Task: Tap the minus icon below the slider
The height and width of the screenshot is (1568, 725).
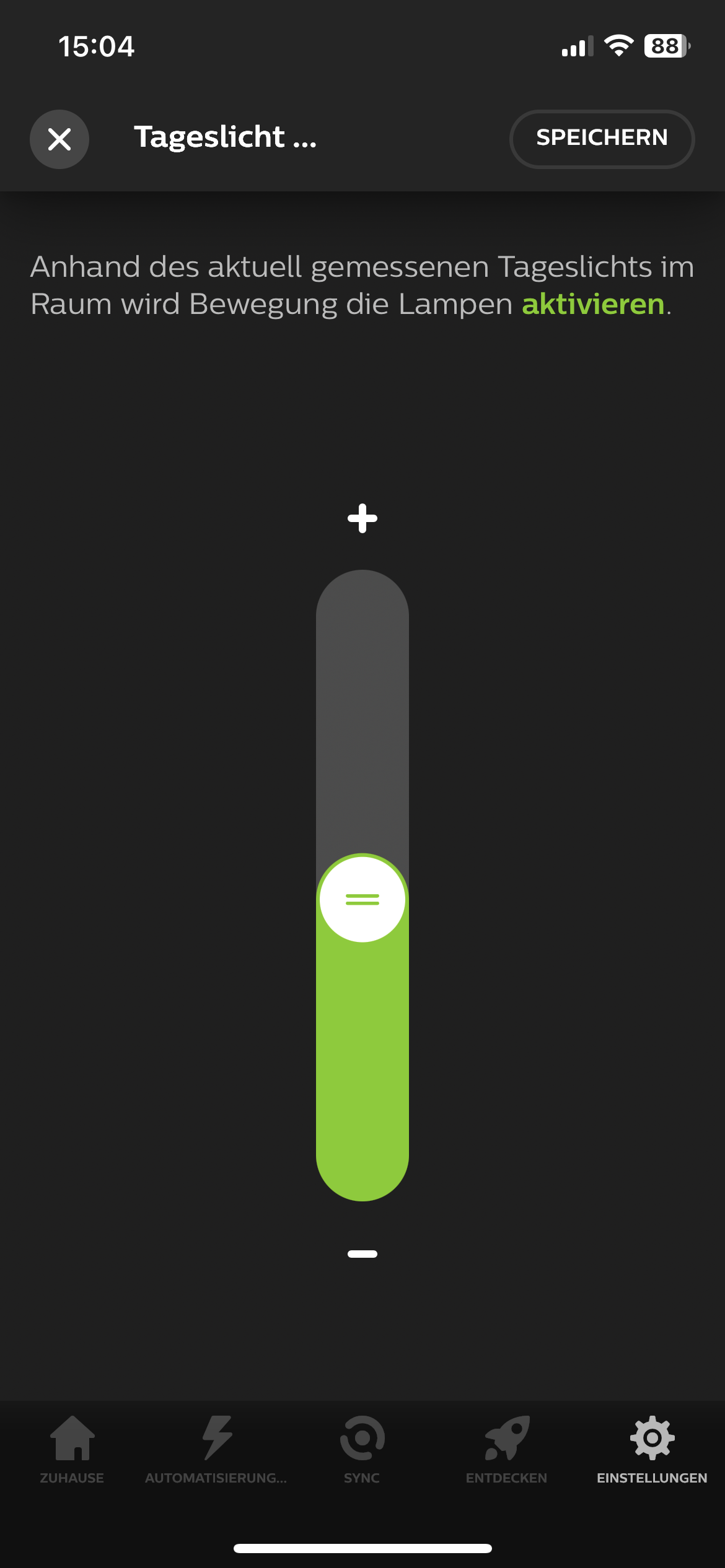Action: coord(362,1254)
